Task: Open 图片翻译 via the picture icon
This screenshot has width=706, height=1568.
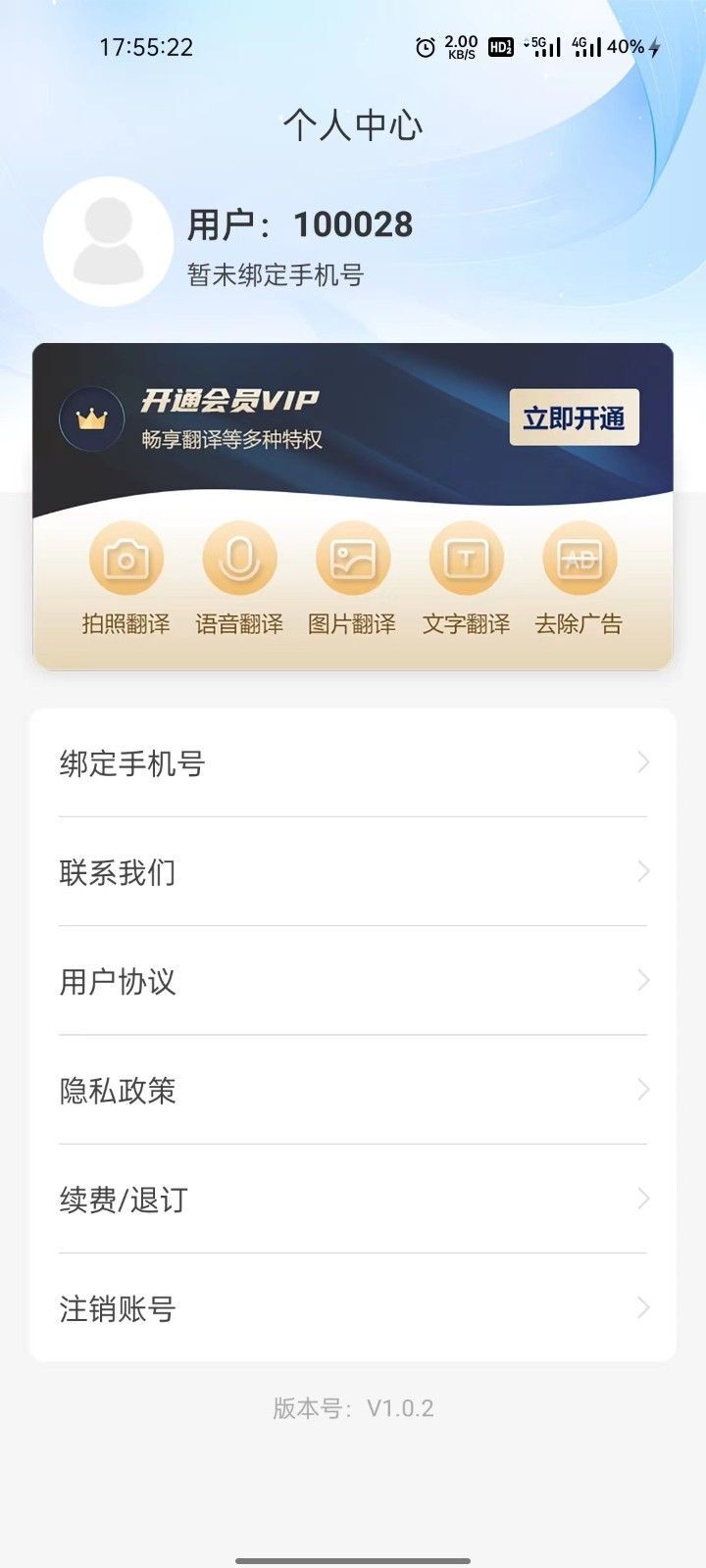Action: click(352, 557)
